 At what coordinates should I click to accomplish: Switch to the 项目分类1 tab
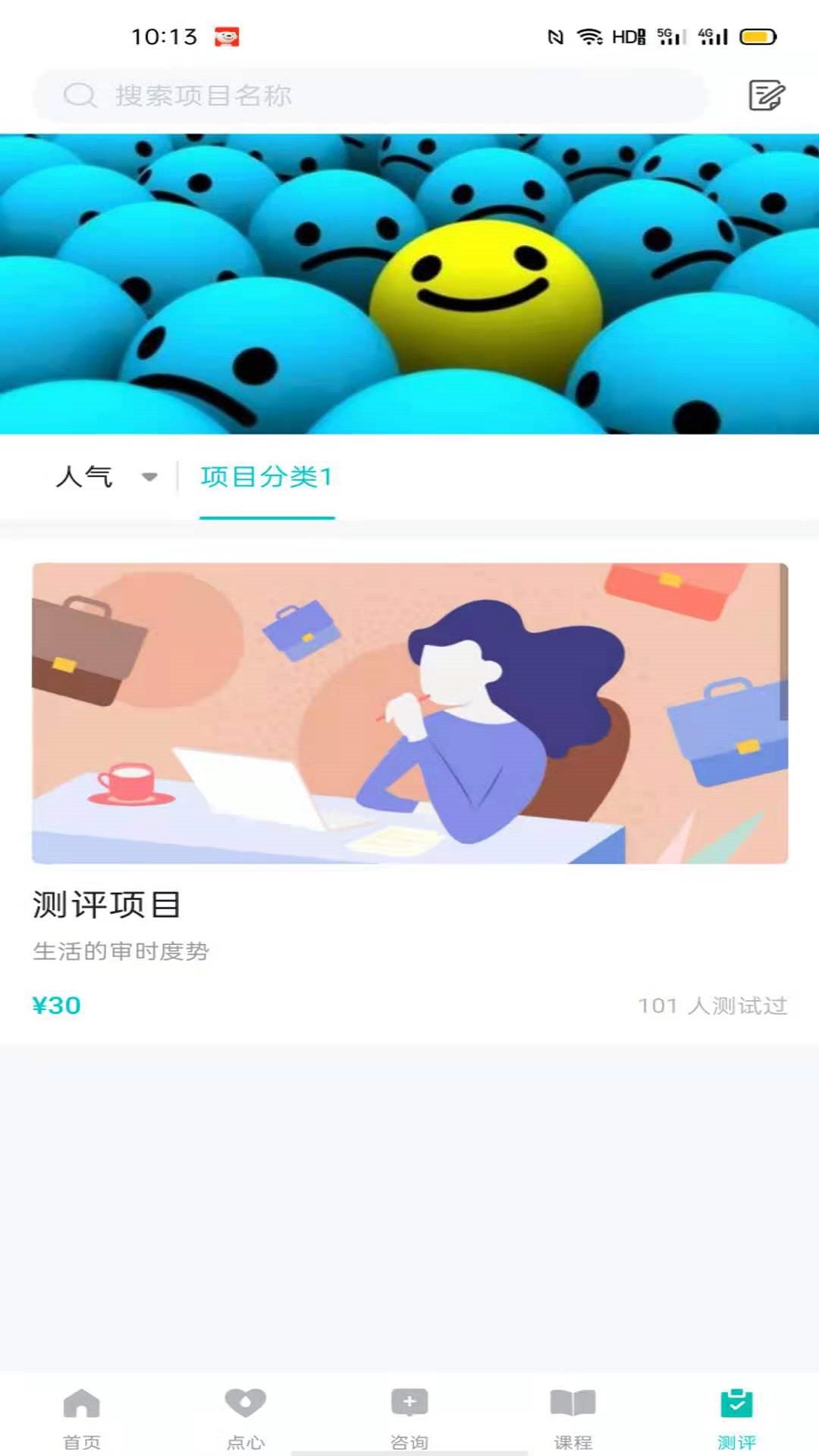(267, 478)
